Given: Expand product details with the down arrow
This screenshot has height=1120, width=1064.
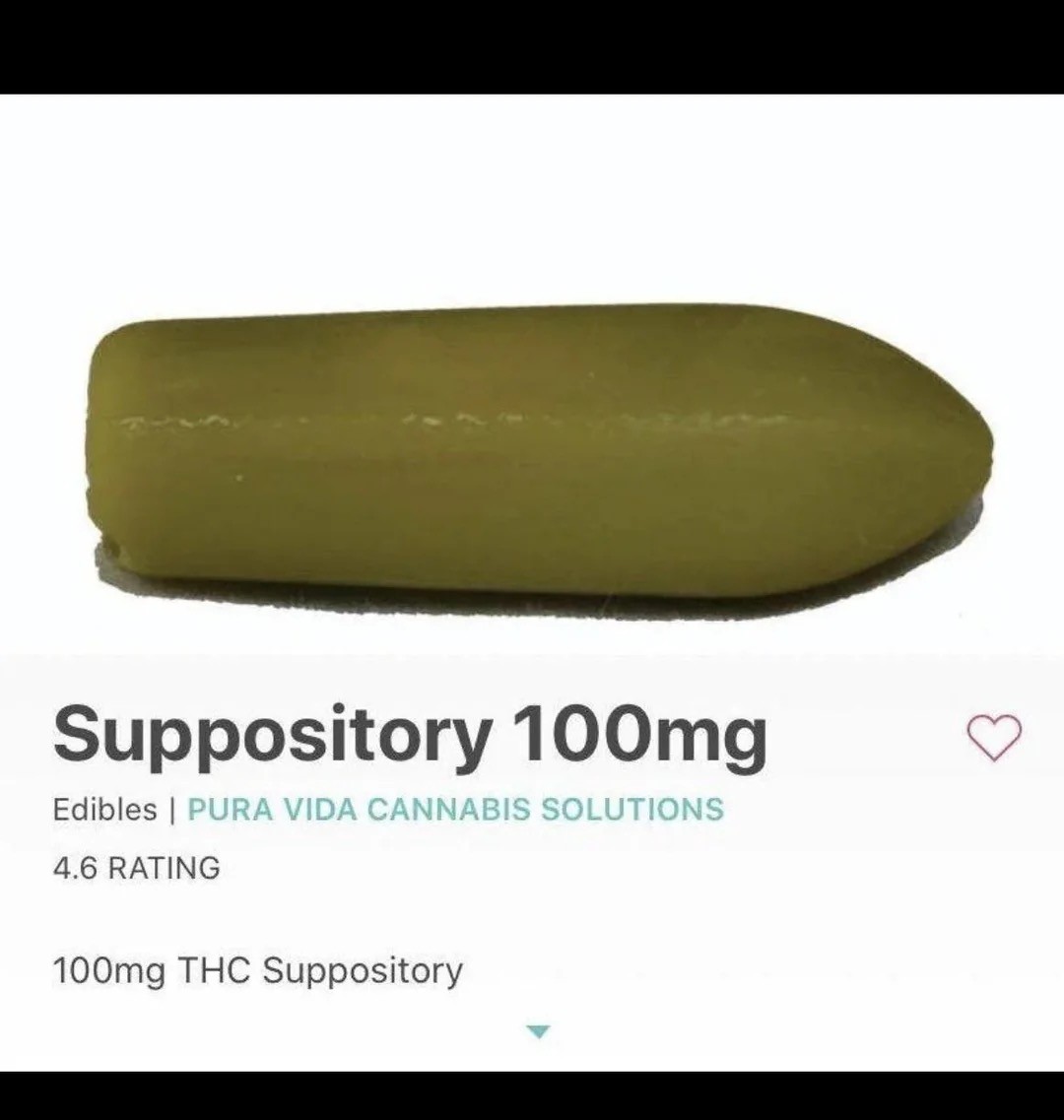Looking at the screenshot, I should [x=538, y=1031].
